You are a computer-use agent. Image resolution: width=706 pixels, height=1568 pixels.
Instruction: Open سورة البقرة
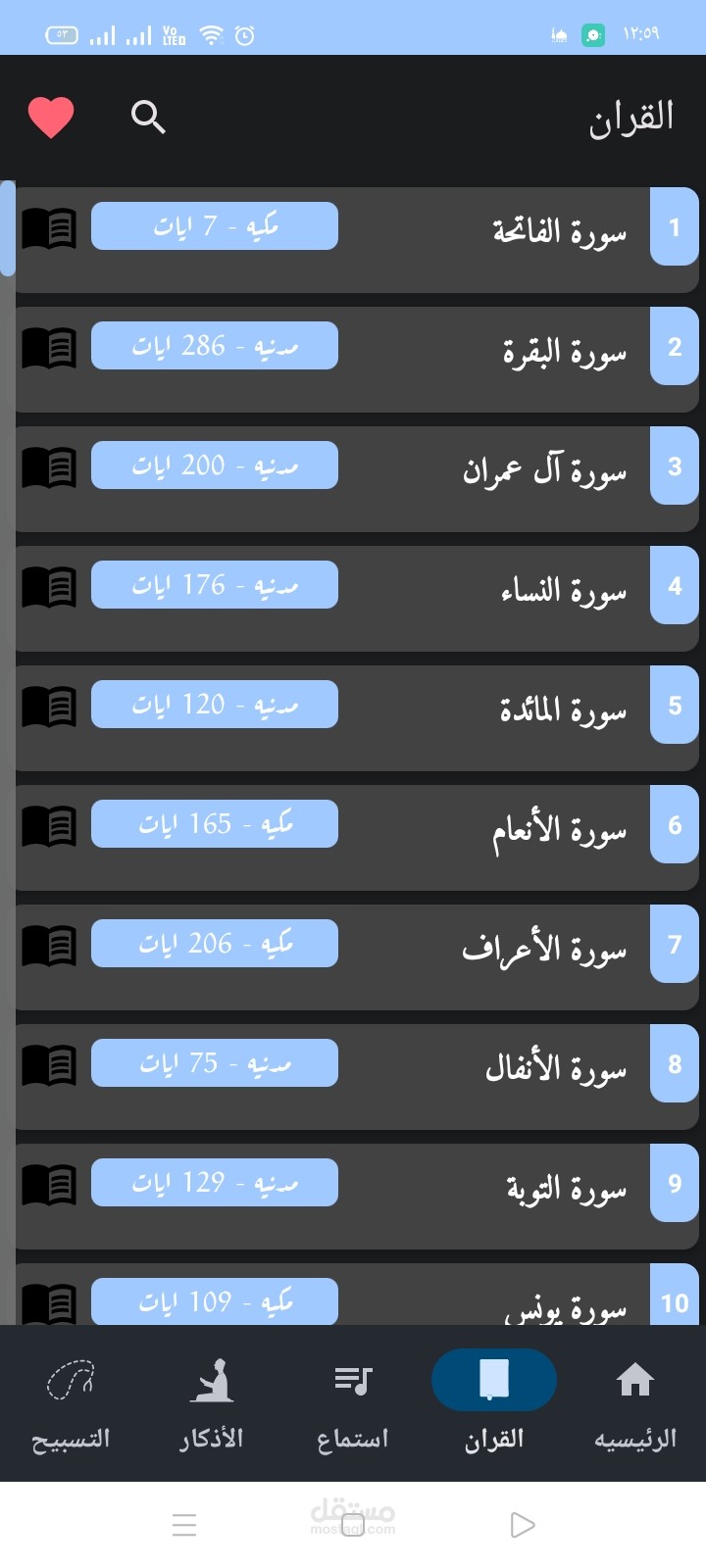tap(357, 359)
